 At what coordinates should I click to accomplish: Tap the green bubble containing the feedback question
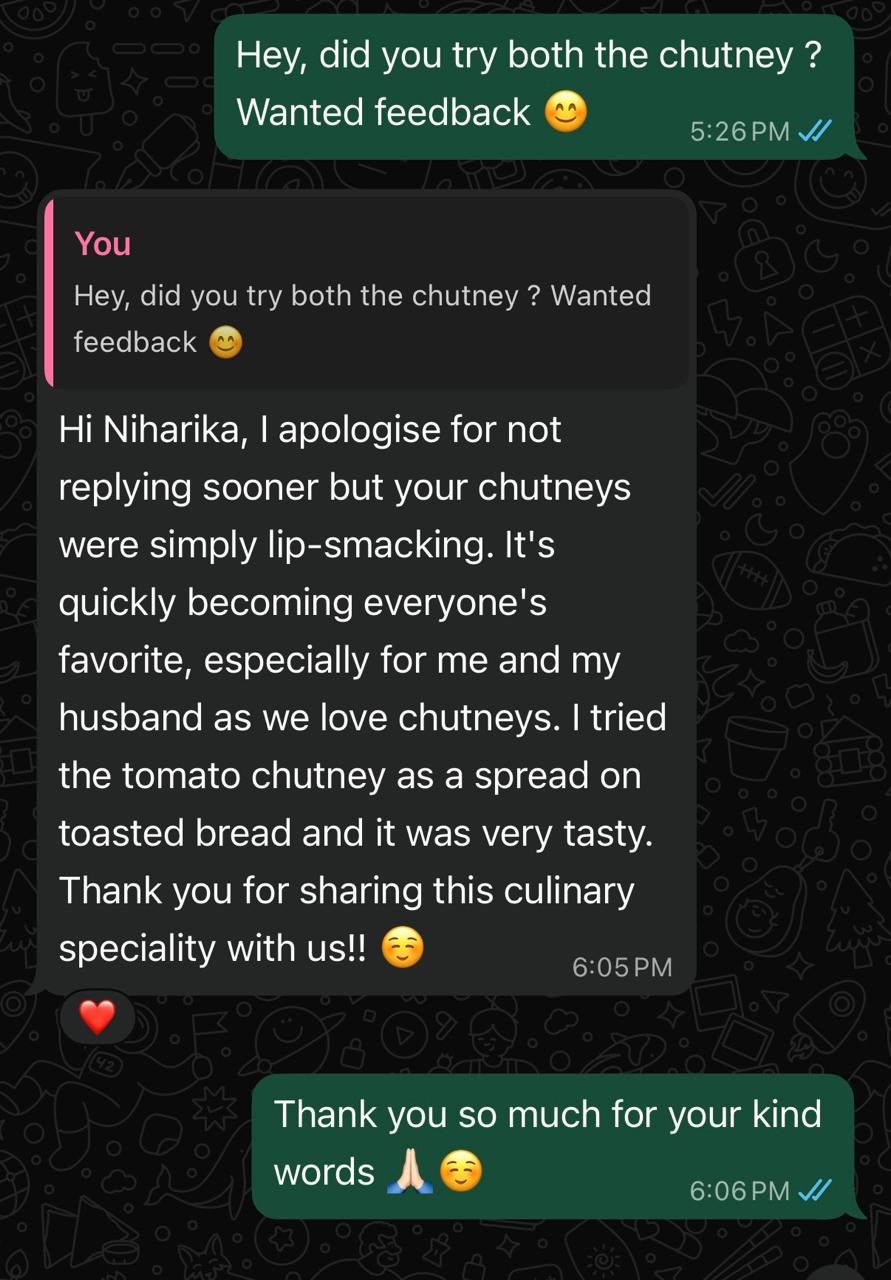[528, 83]
